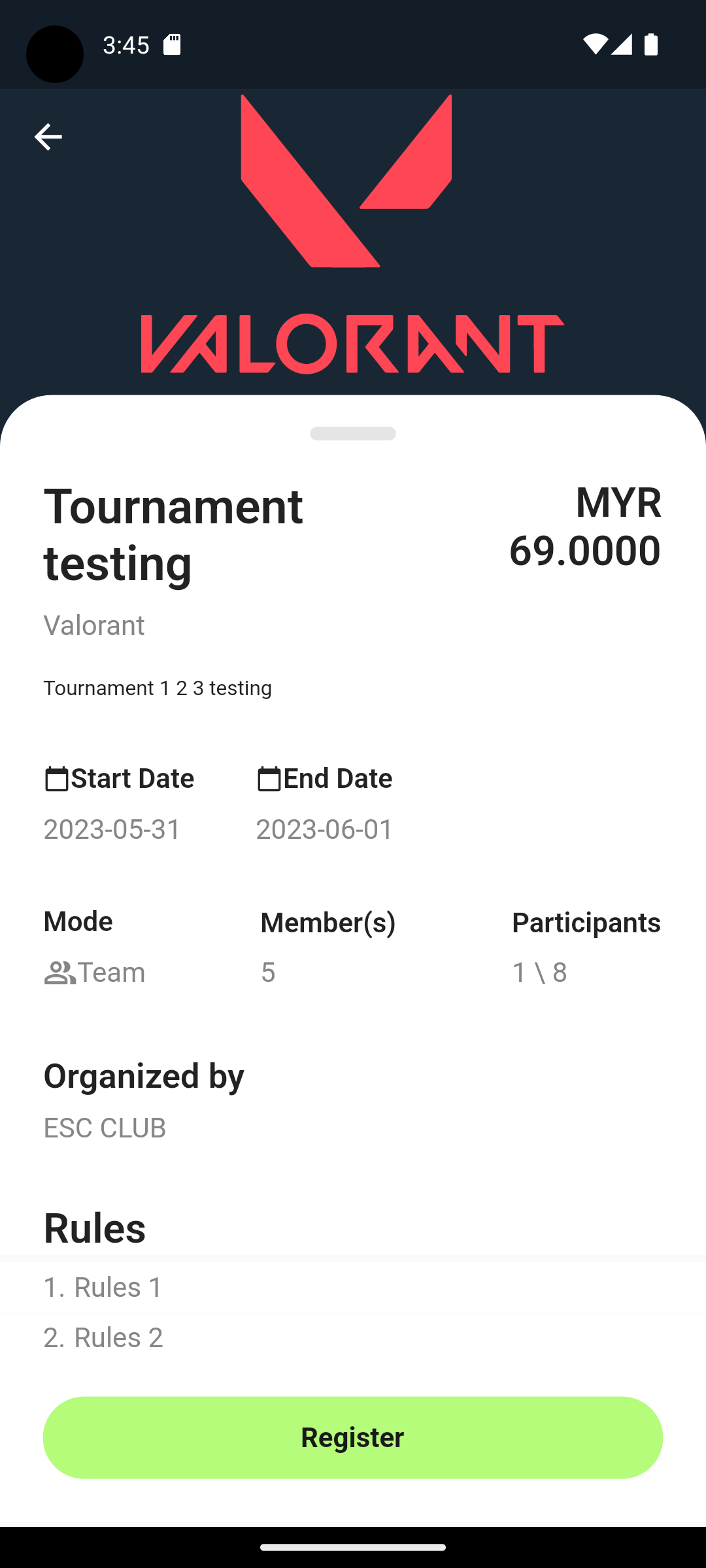Tap the Register button
The image size is (706, 1568).
pyautogui.click(x=352, y=1437)
